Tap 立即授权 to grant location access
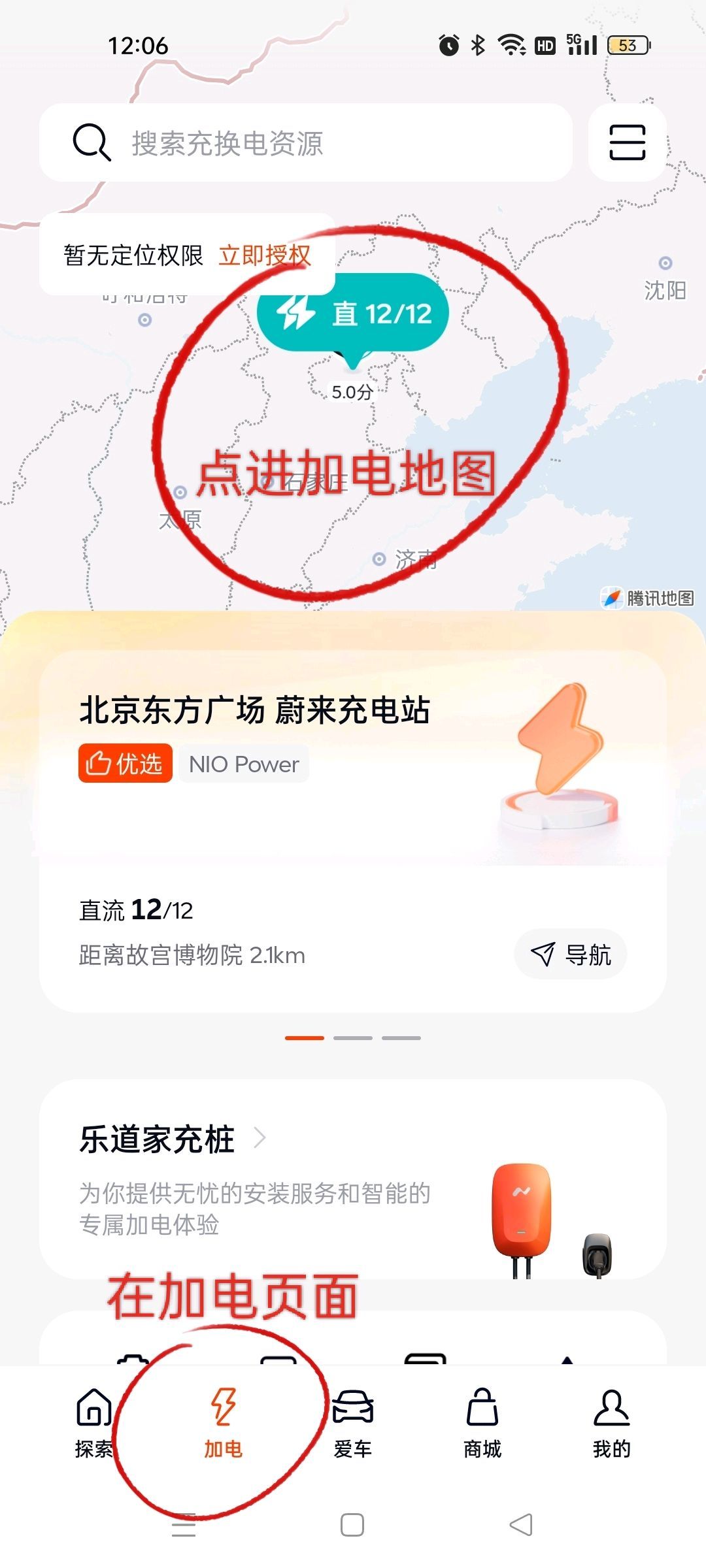 click(265, 255)
